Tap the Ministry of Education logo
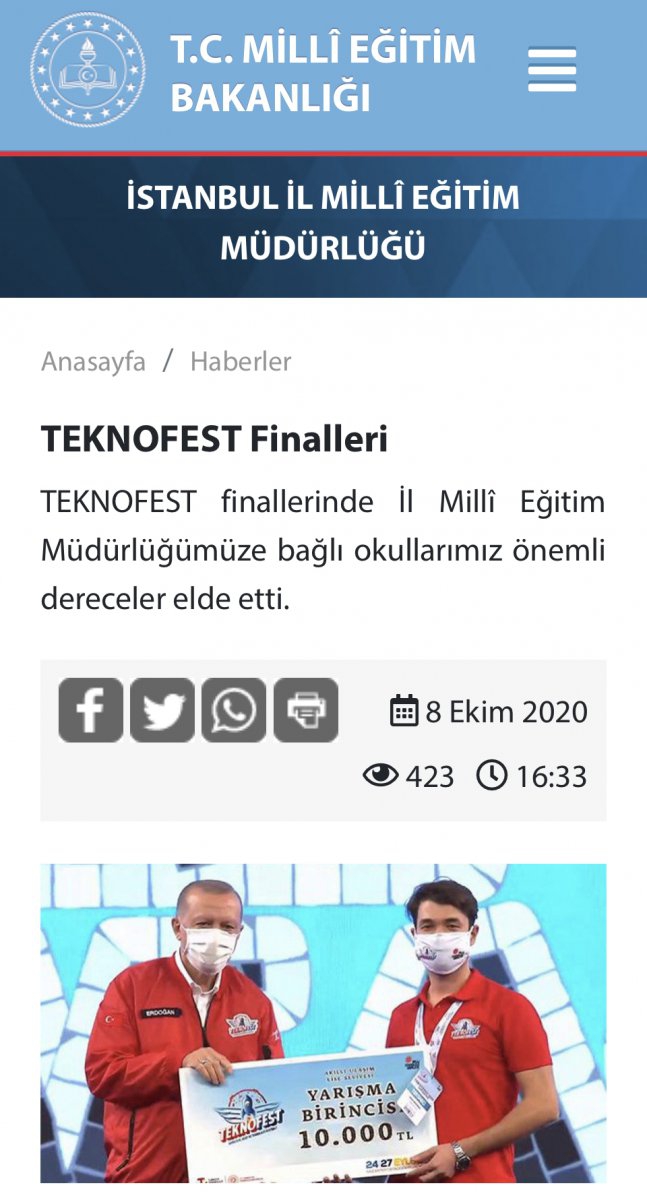Image resolution: width=647 pixels, height=1200 pixels. 87,70
